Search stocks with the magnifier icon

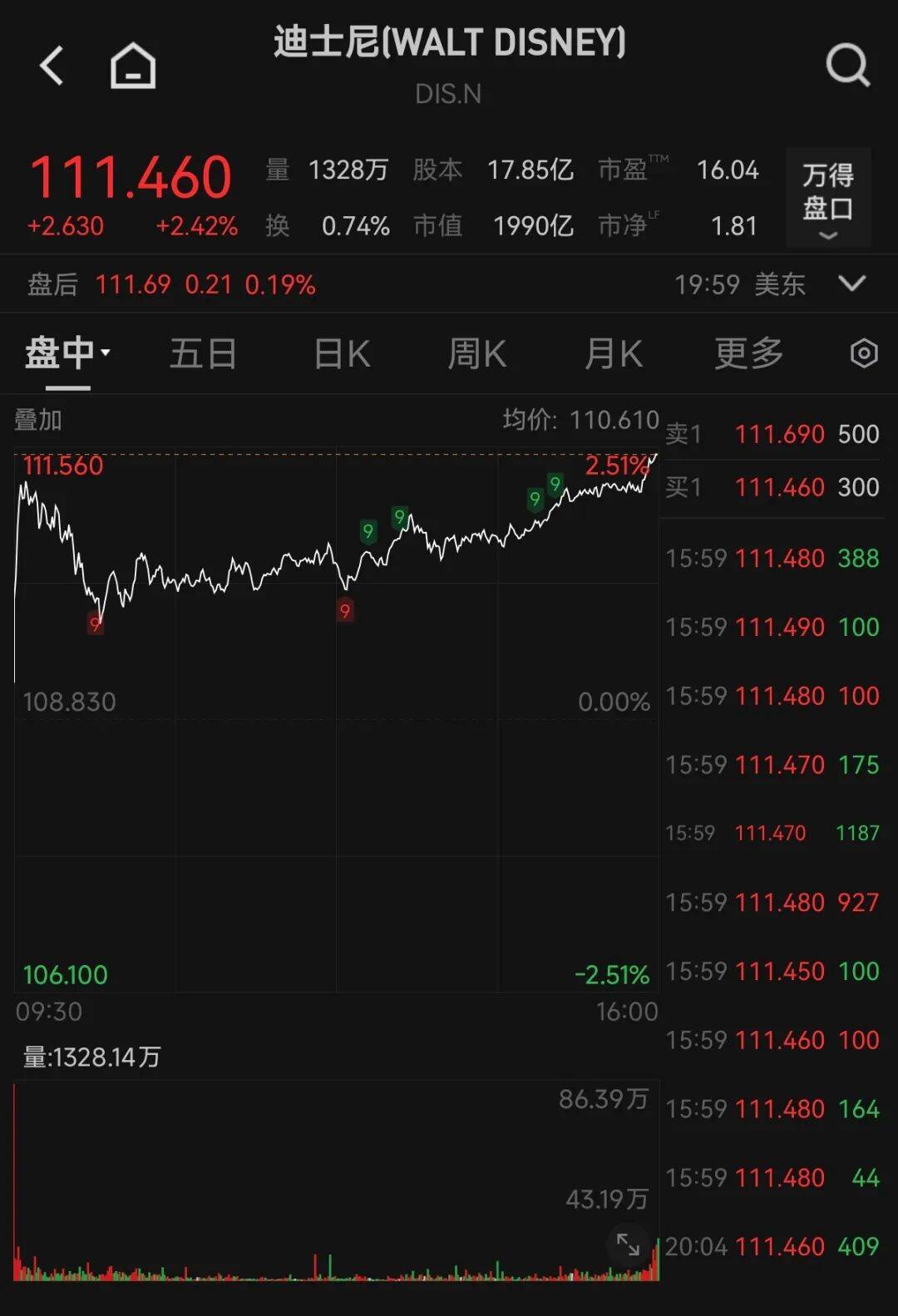click(847, 66)
